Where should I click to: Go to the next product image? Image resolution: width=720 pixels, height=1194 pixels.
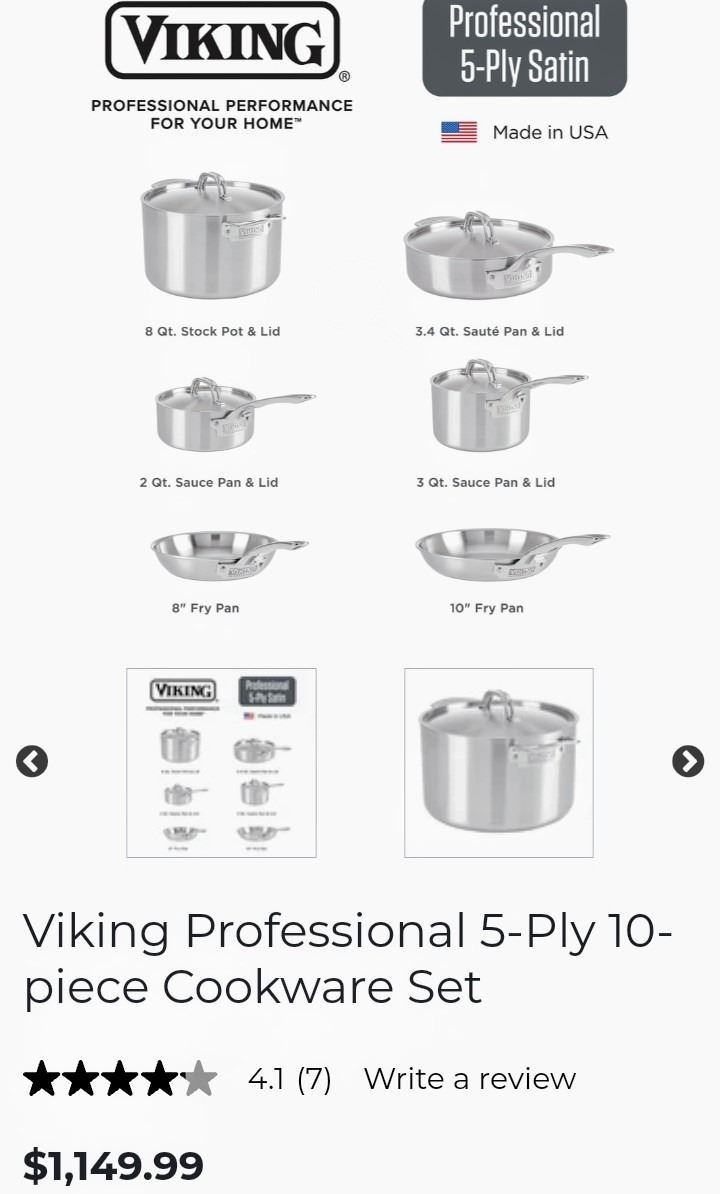tap(688, 762)
